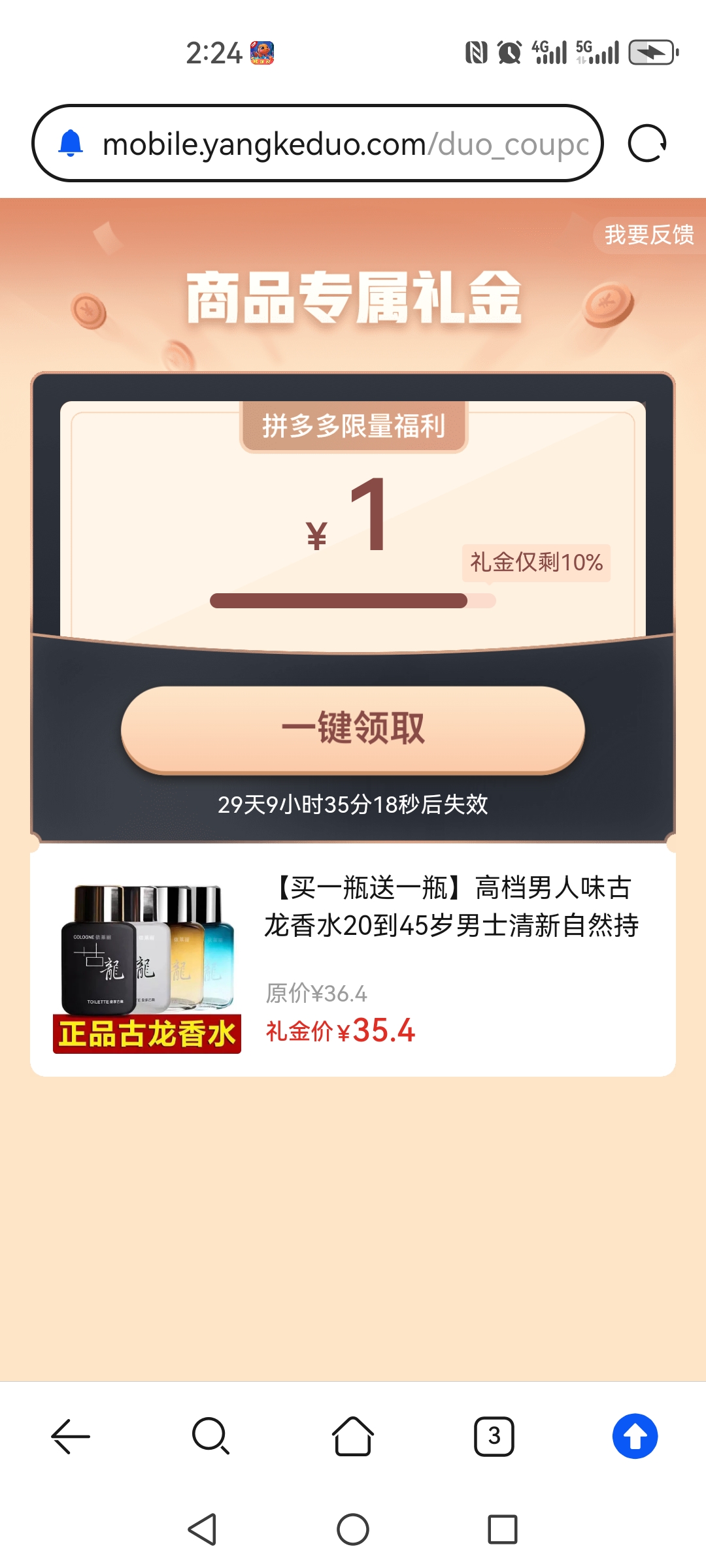706x1568 pixels.
Task: Go to browser home page
Action: pyautogui.click(x=353, y=1436)
